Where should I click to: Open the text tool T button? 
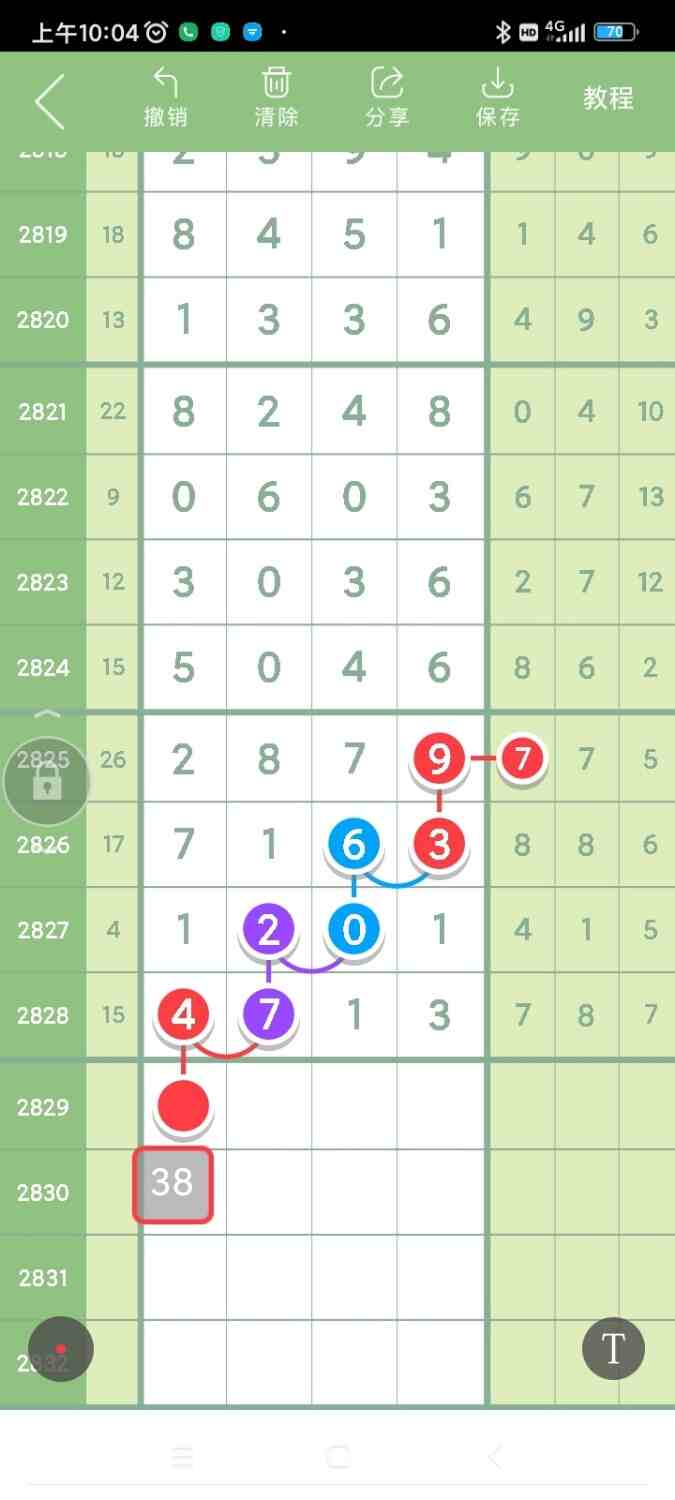[613, 1348]
